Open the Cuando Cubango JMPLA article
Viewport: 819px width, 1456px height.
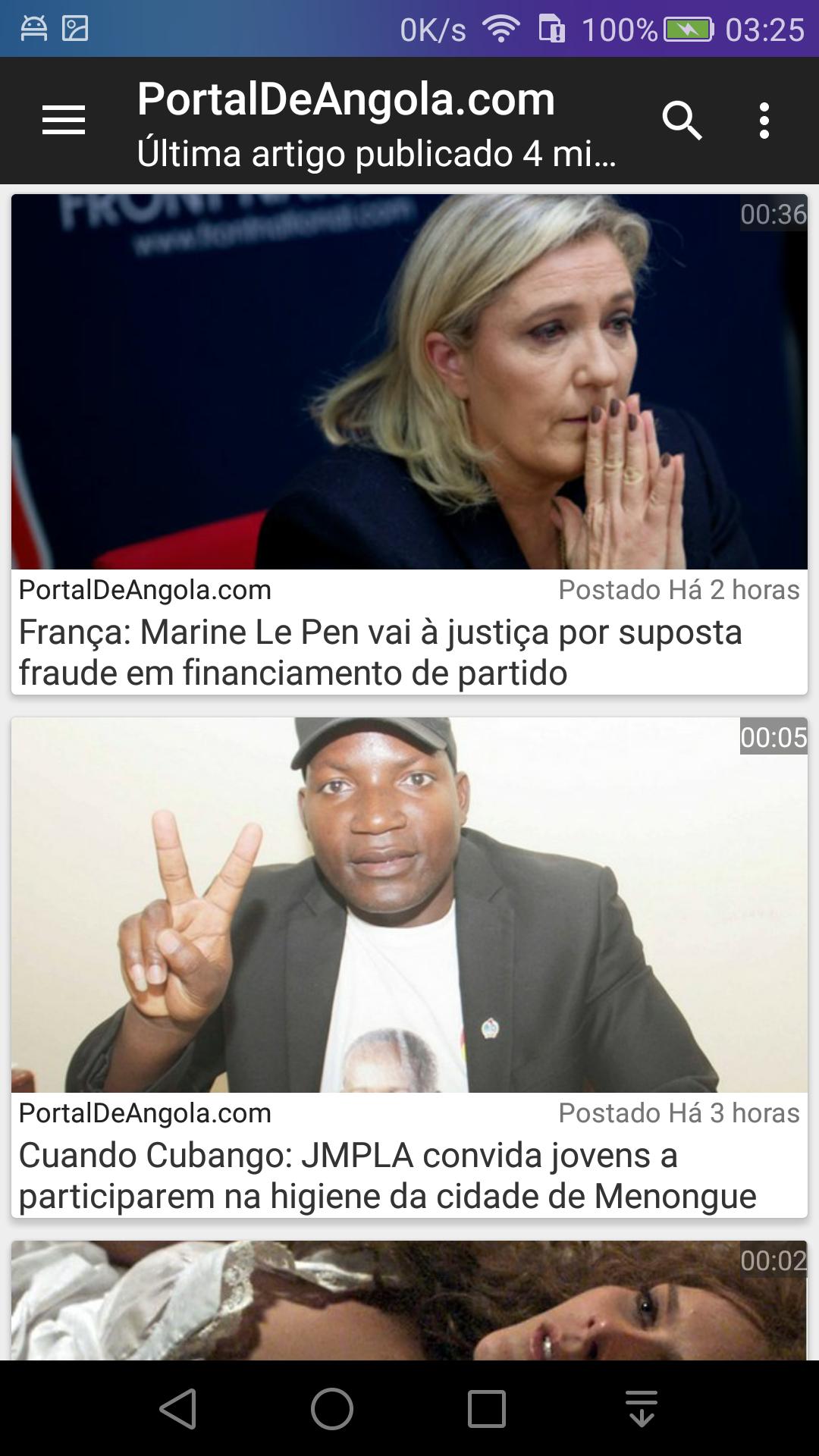tap(409, 968)
